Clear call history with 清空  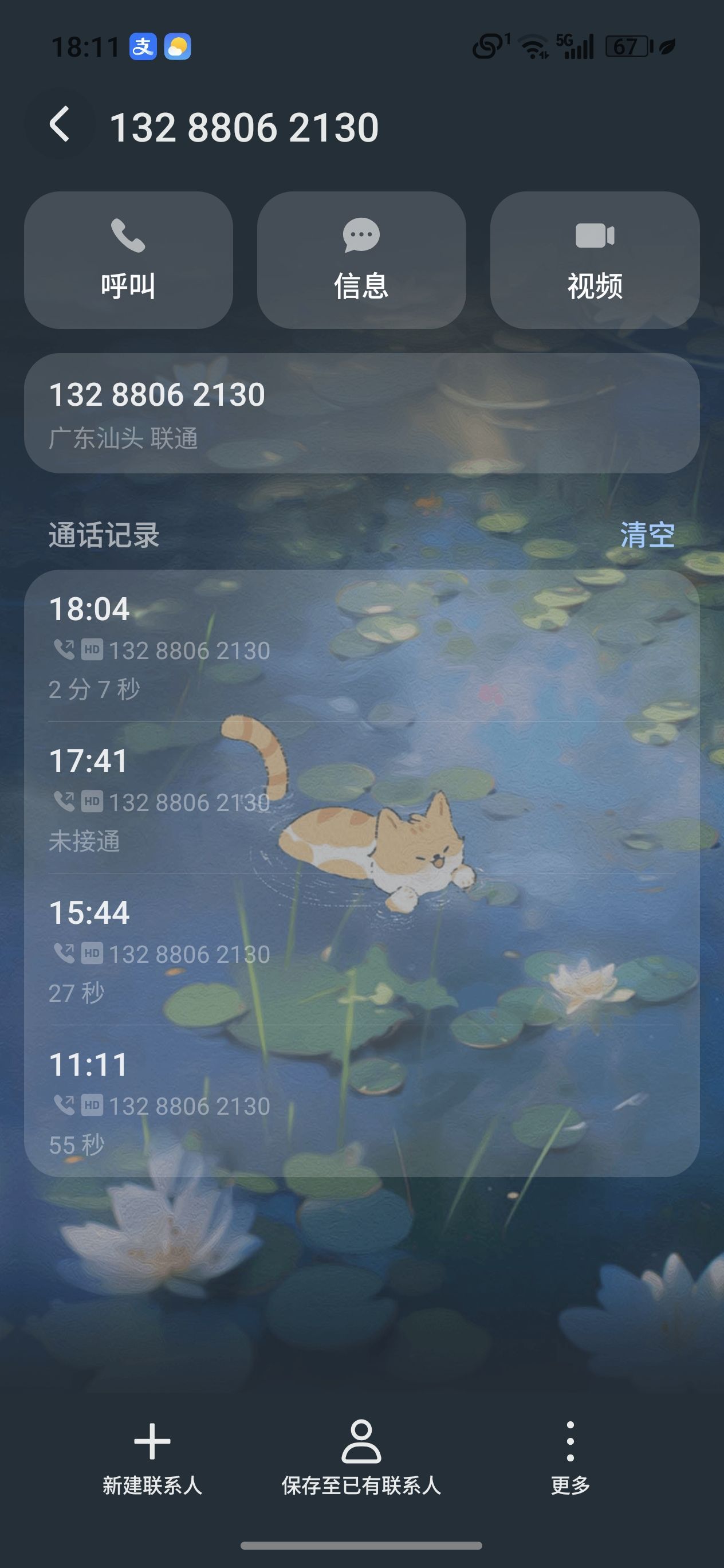647,535
